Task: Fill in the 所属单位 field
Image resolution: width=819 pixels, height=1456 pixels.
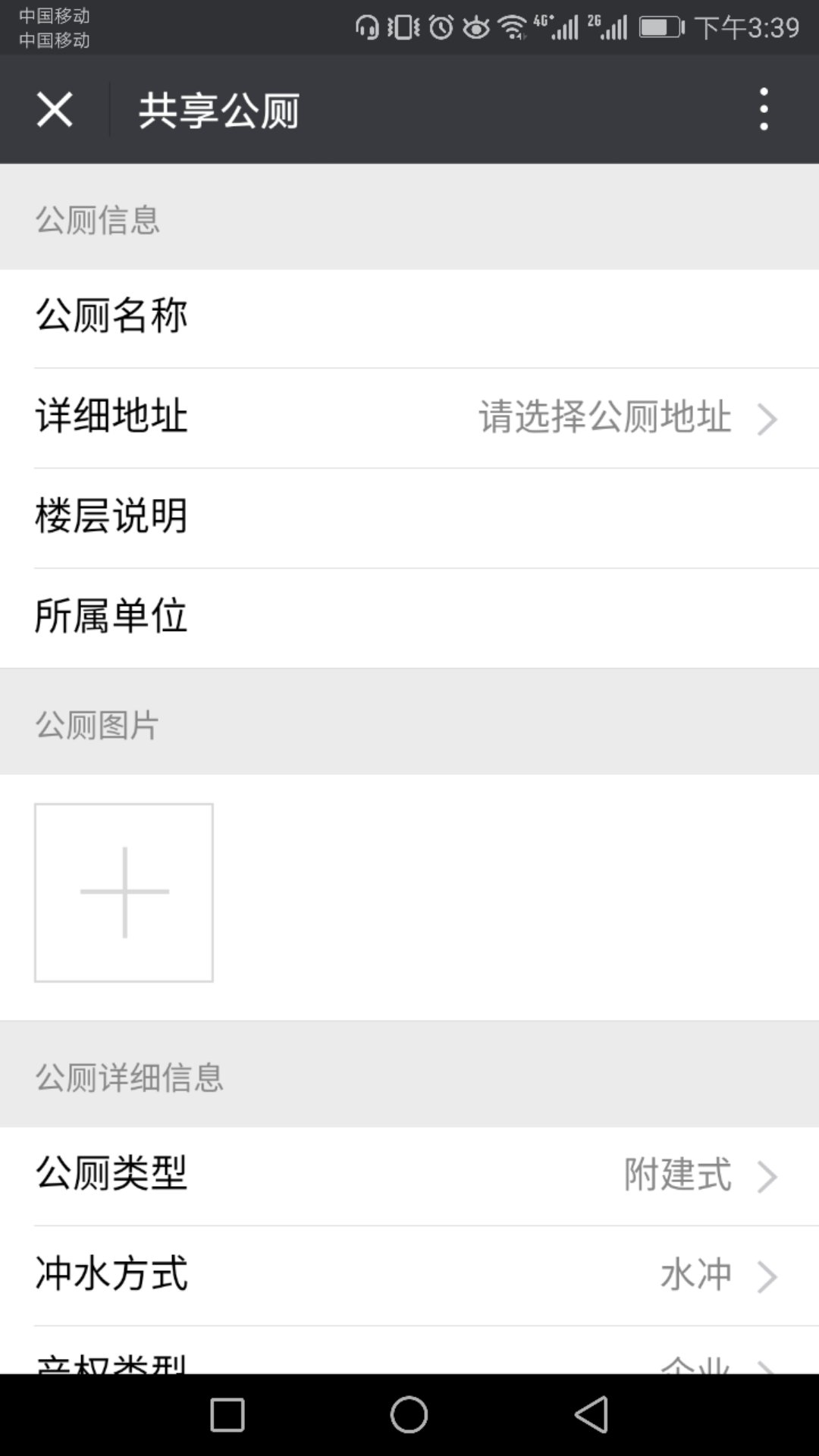Action: [409, 618]
